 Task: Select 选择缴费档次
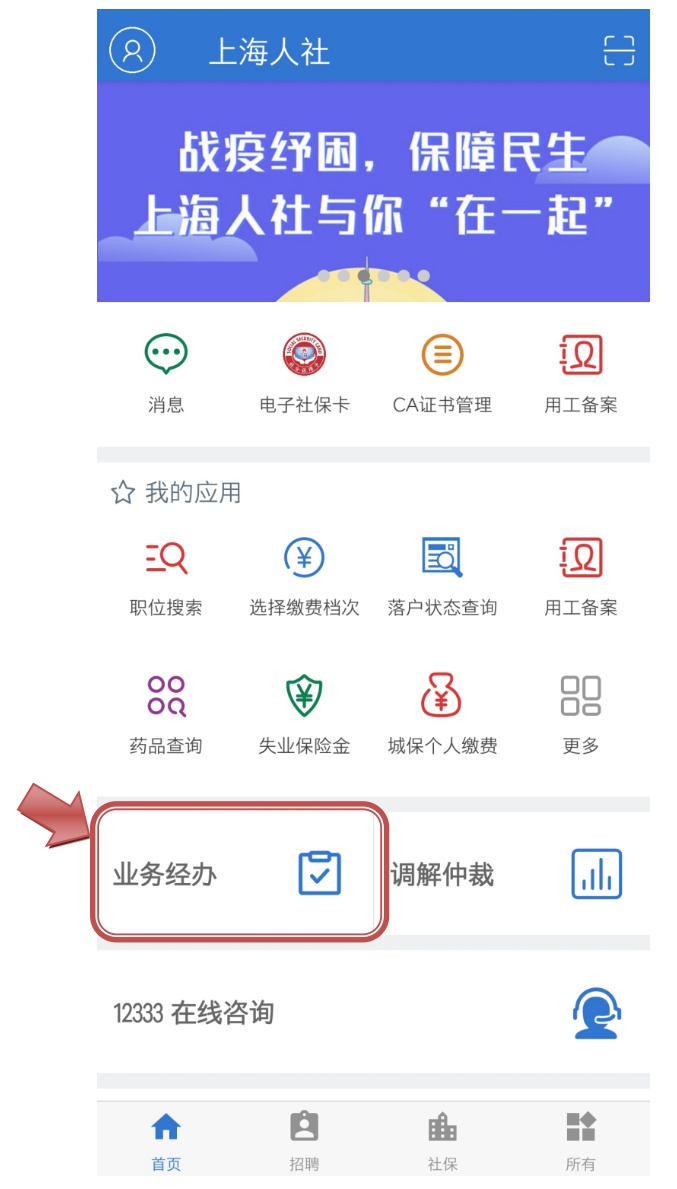[304, 573]
